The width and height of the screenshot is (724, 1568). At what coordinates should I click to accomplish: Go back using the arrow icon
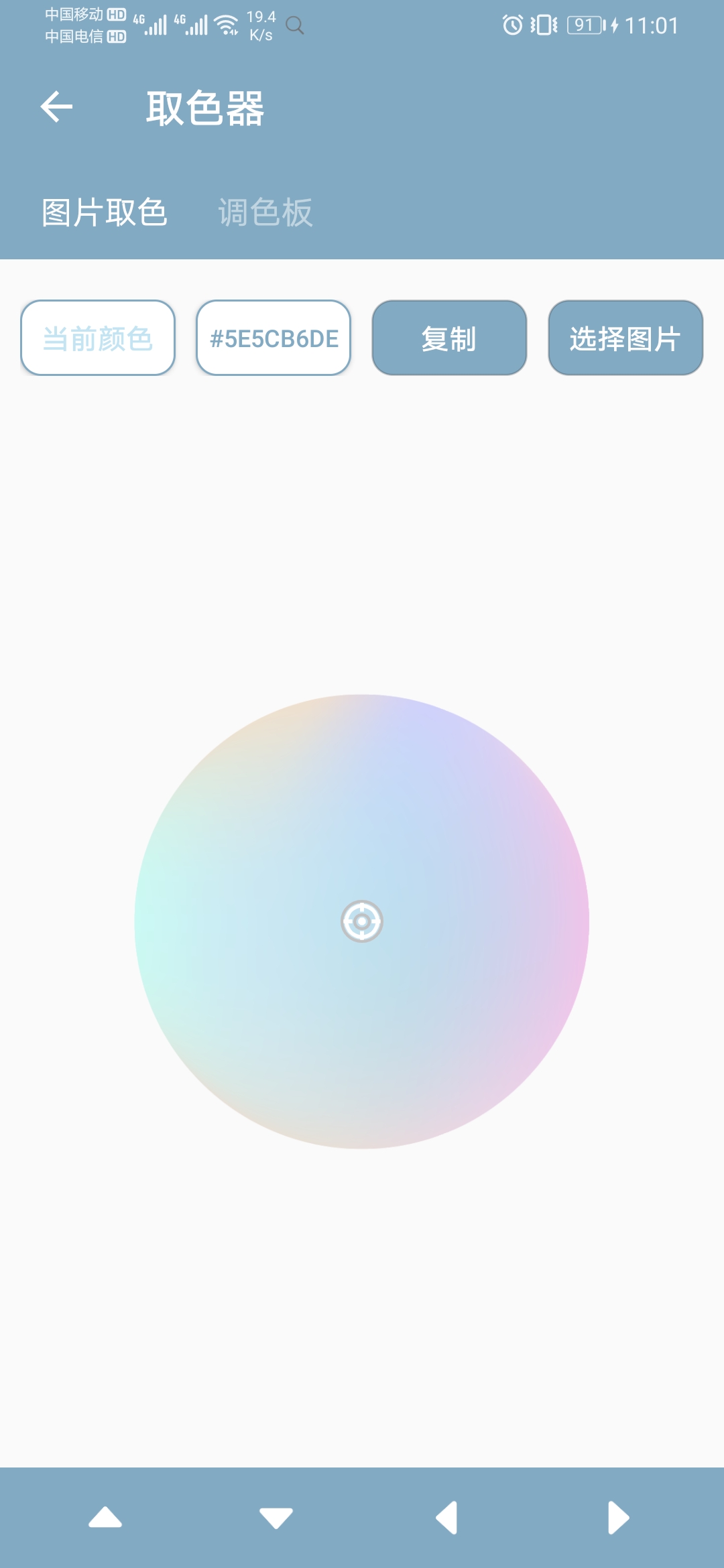pyautogui.click(x=56, y=107)
